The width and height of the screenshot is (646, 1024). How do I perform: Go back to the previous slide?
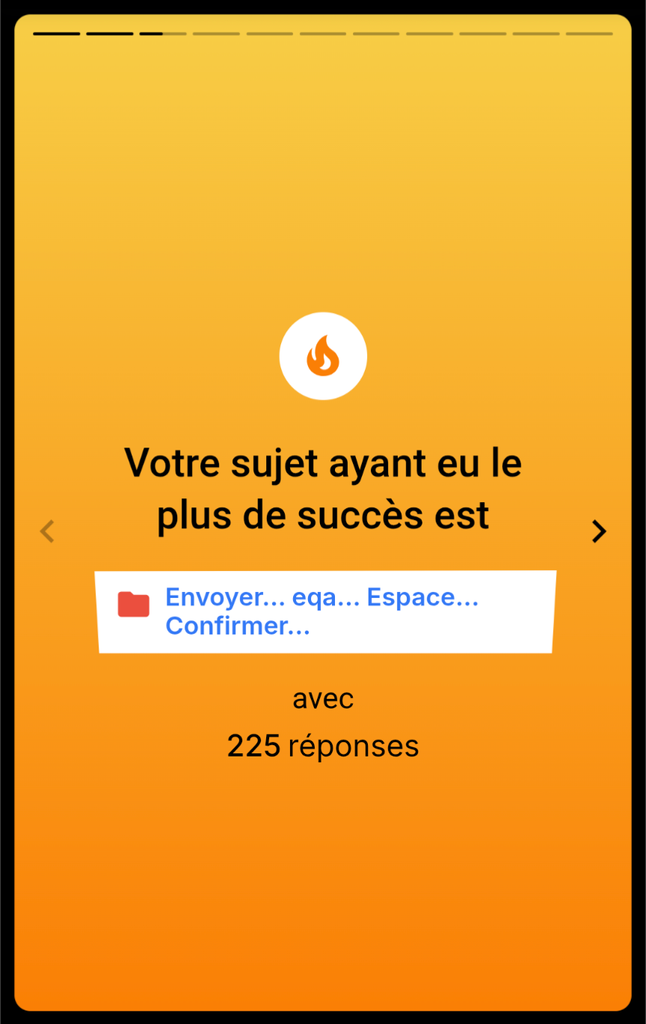coord(47,531)
